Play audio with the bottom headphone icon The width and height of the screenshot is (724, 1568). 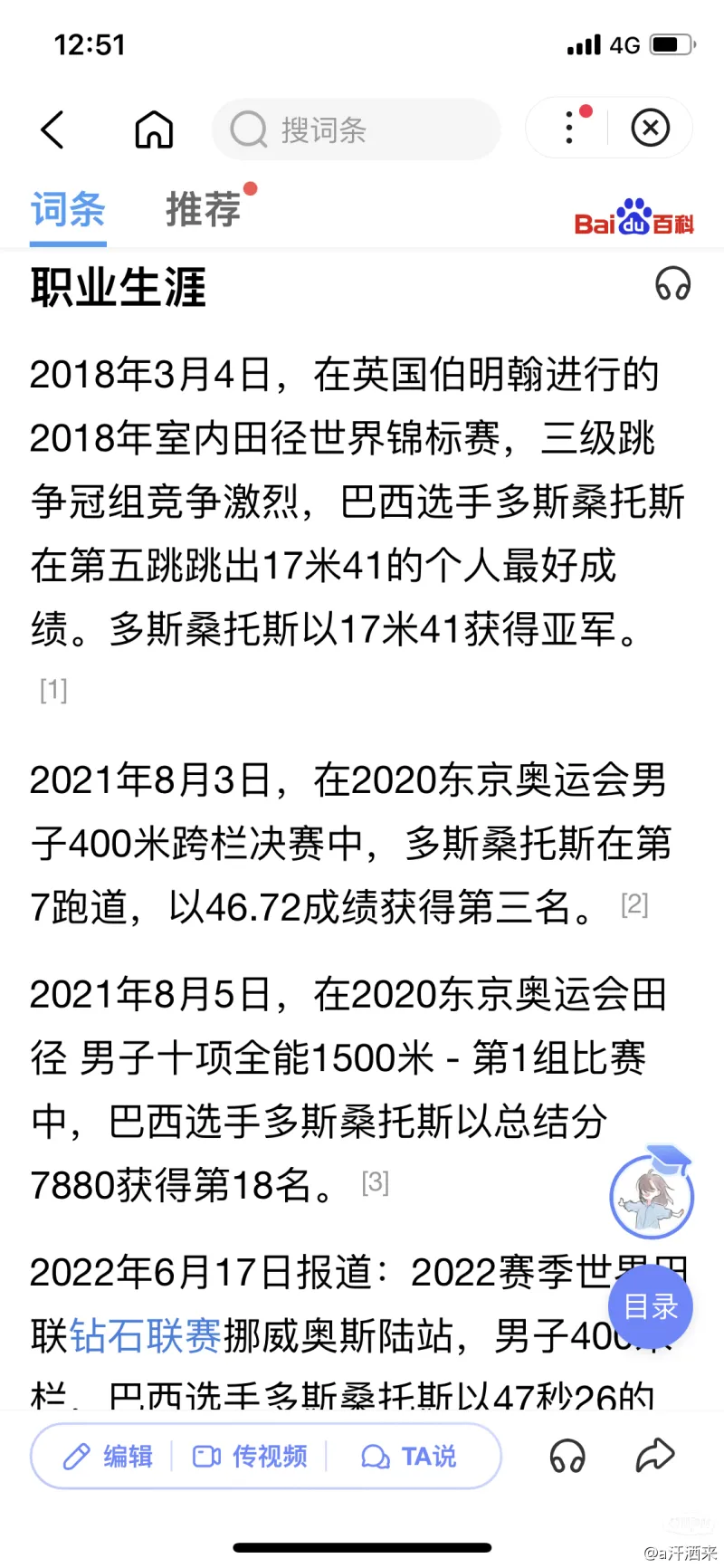point(567,1456)
